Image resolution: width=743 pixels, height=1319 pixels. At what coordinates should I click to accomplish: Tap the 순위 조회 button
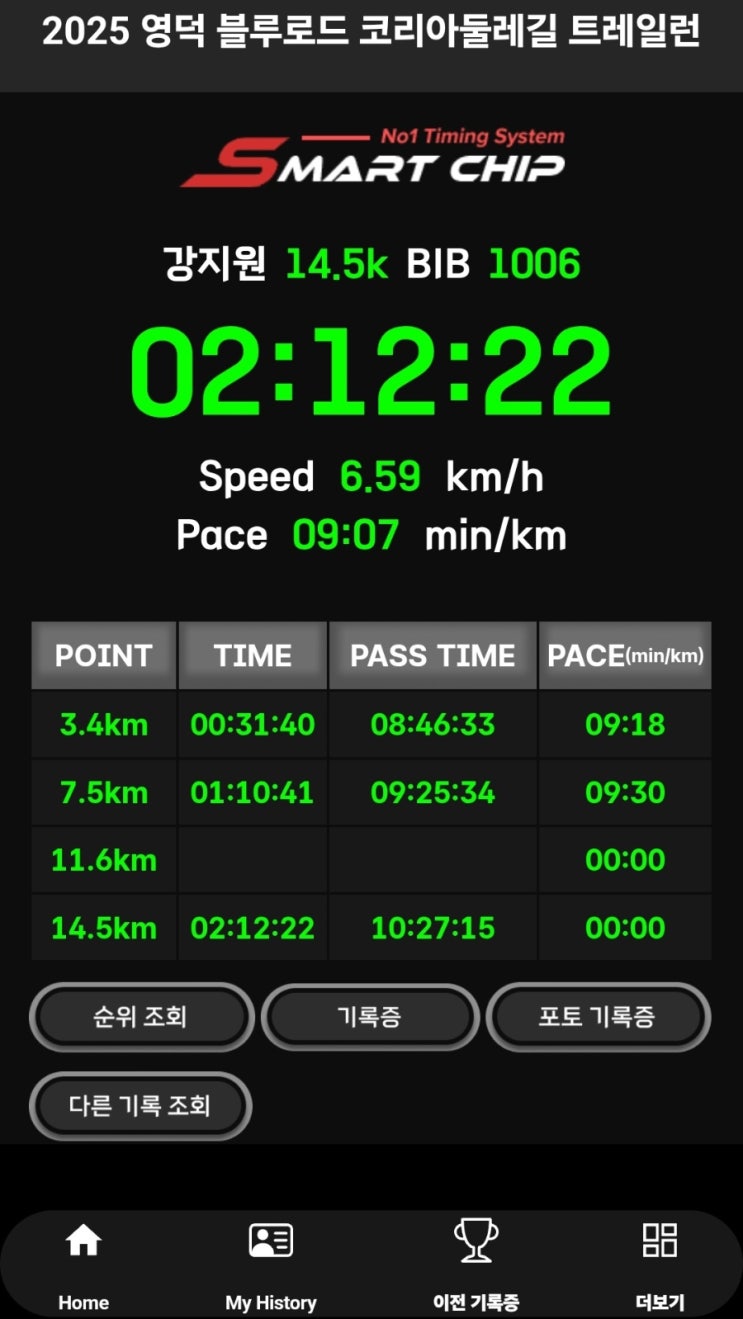141,1018
